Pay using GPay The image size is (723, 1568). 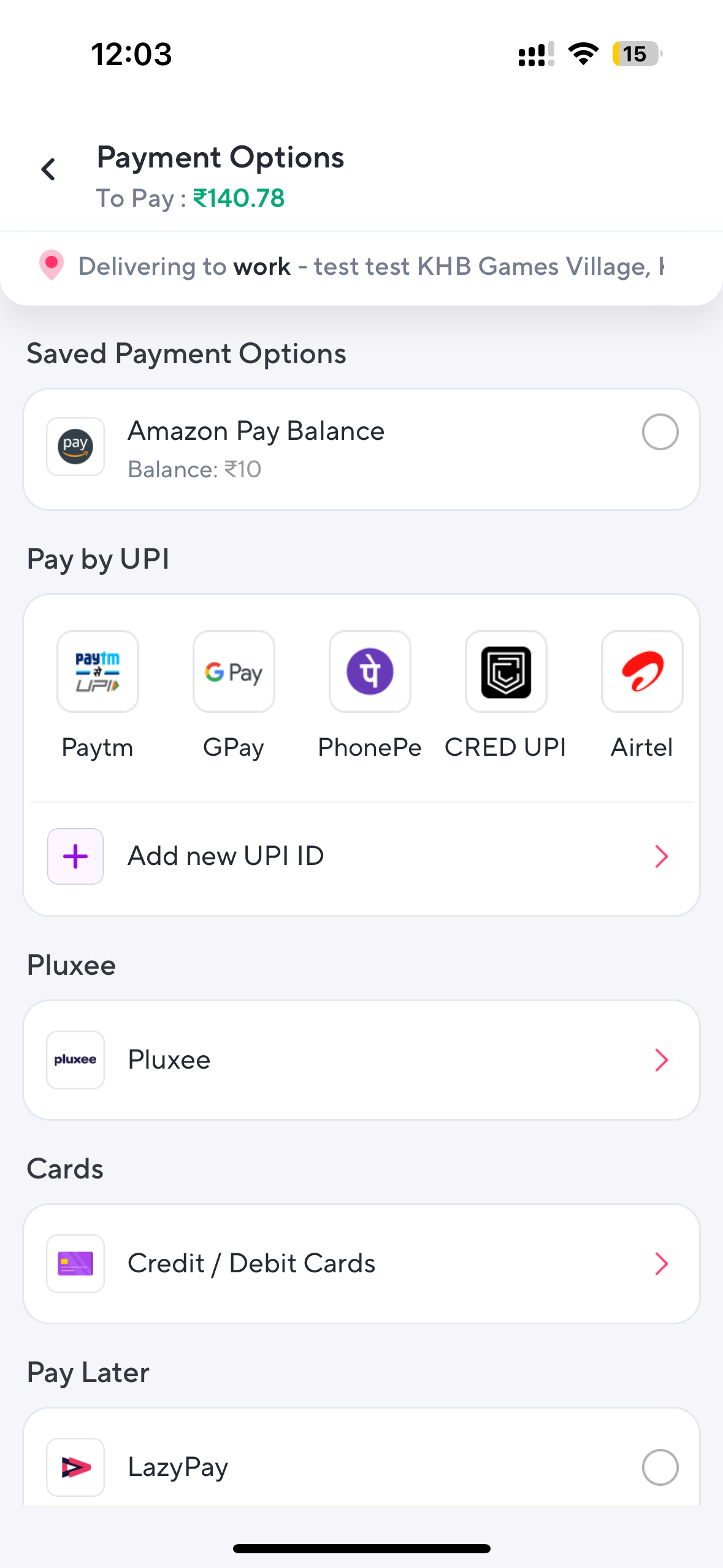click(234, 672)
